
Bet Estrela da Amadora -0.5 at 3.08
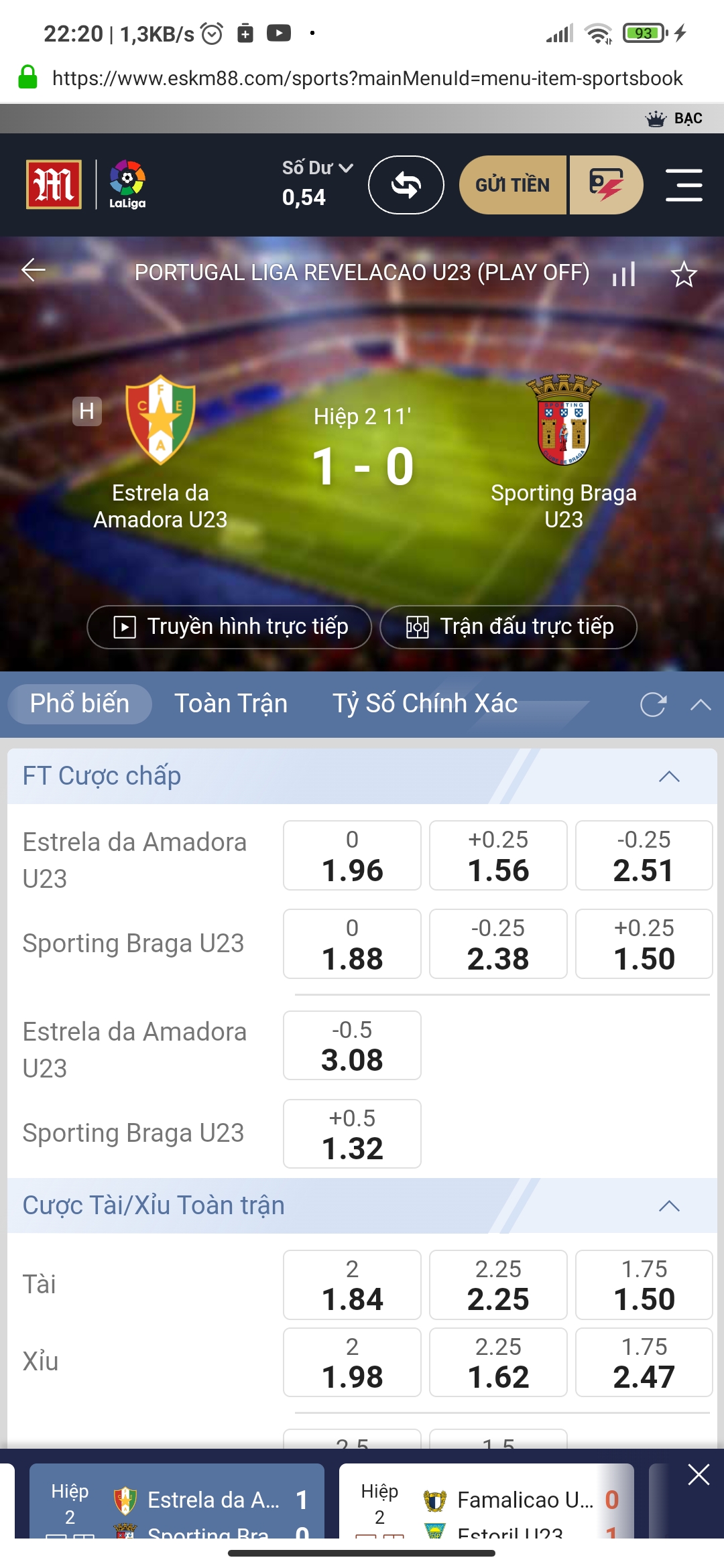point(352,1045)
